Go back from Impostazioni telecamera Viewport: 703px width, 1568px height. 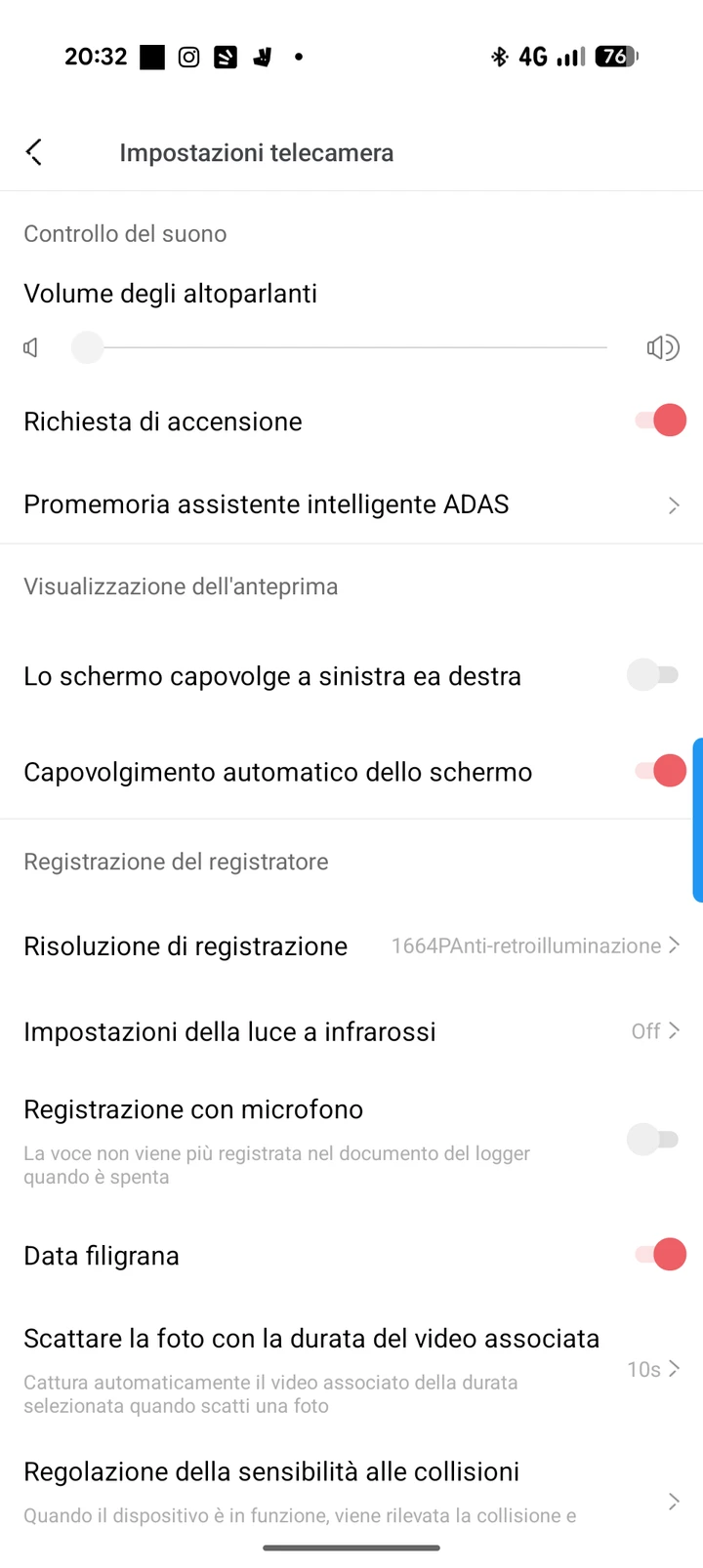pyautogui.click(x=34, y=152)
